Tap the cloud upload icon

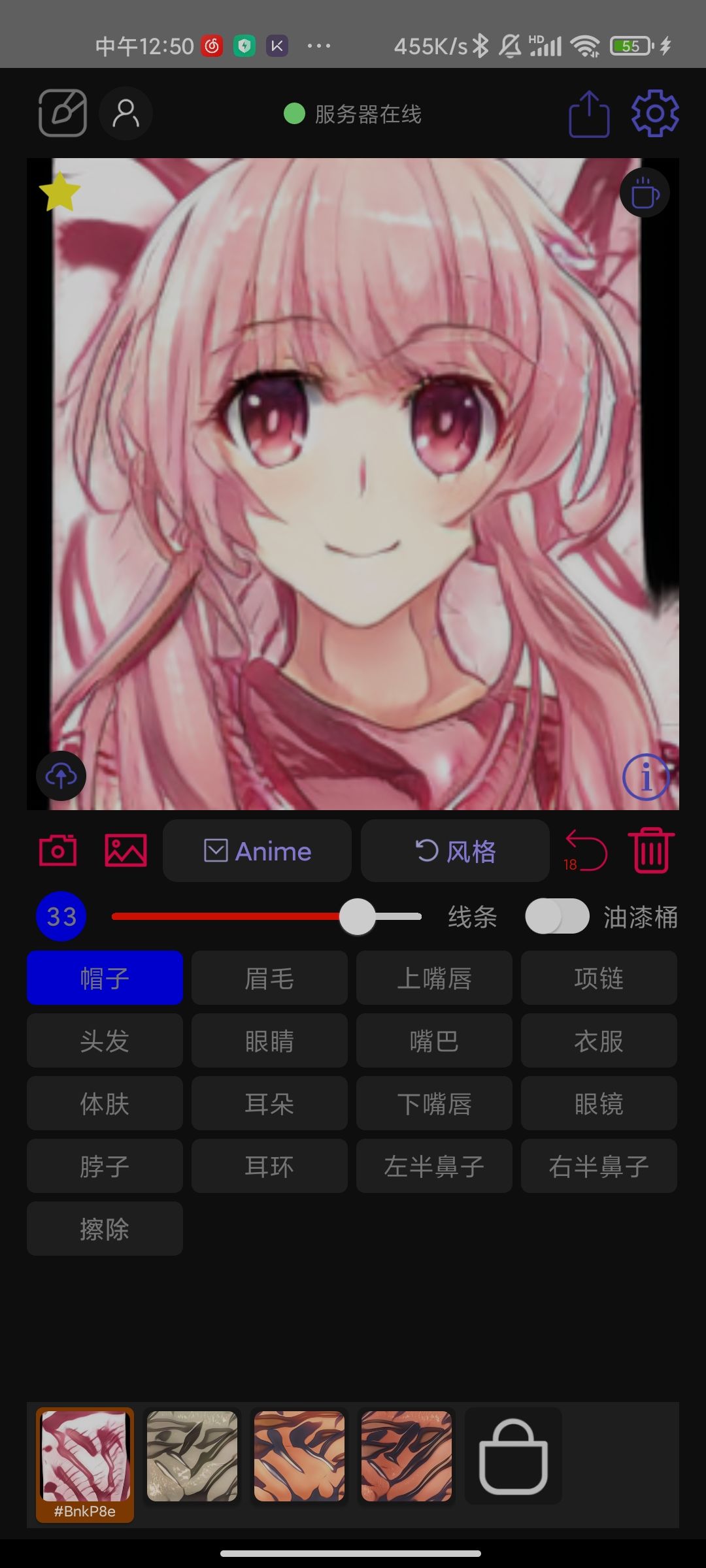pos(61,776)
